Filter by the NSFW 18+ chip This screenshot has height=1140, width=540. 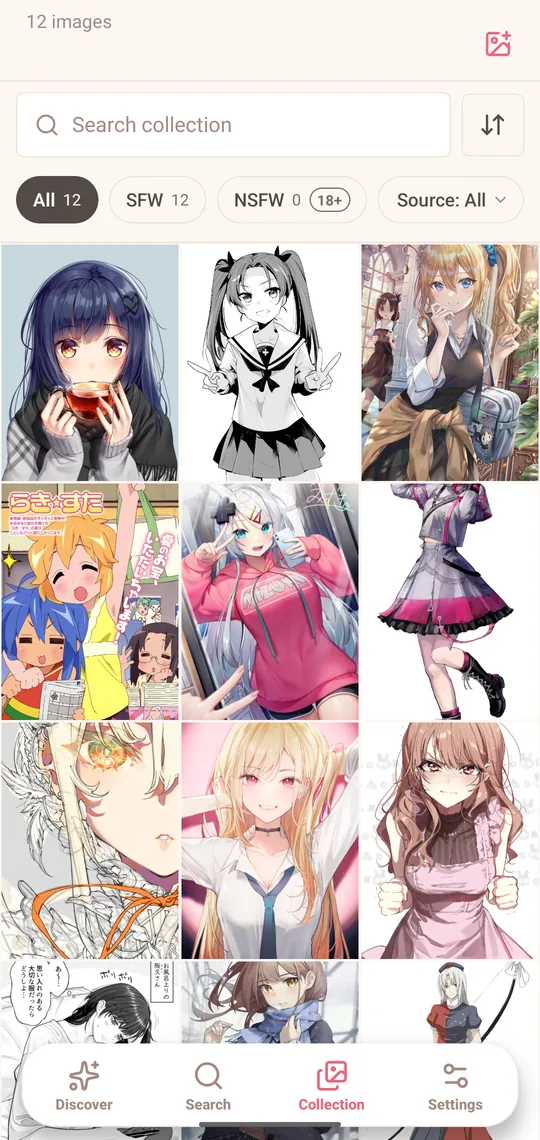tap(292, 200)
